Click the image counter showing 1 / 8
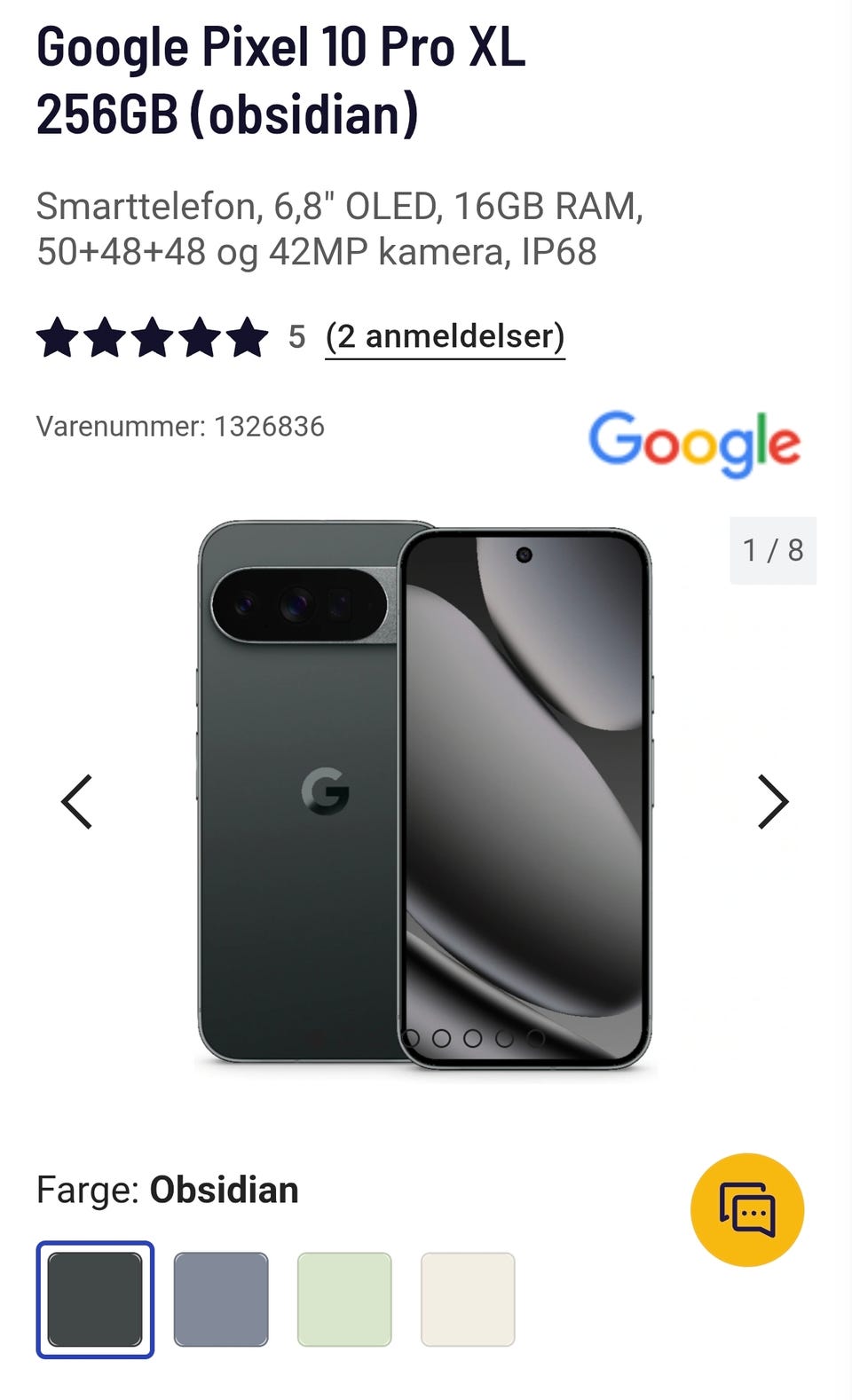The width and height of the screenshot is (852, 1400). coord(772,550)
